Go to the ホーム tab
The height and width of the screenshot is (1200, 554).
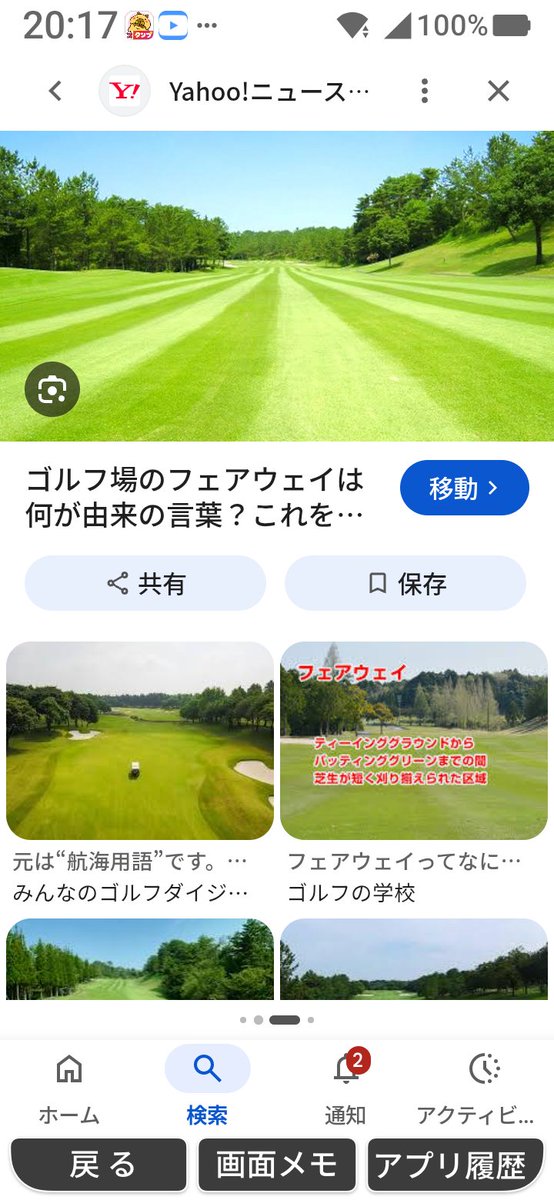click(x=69, y=1089)
